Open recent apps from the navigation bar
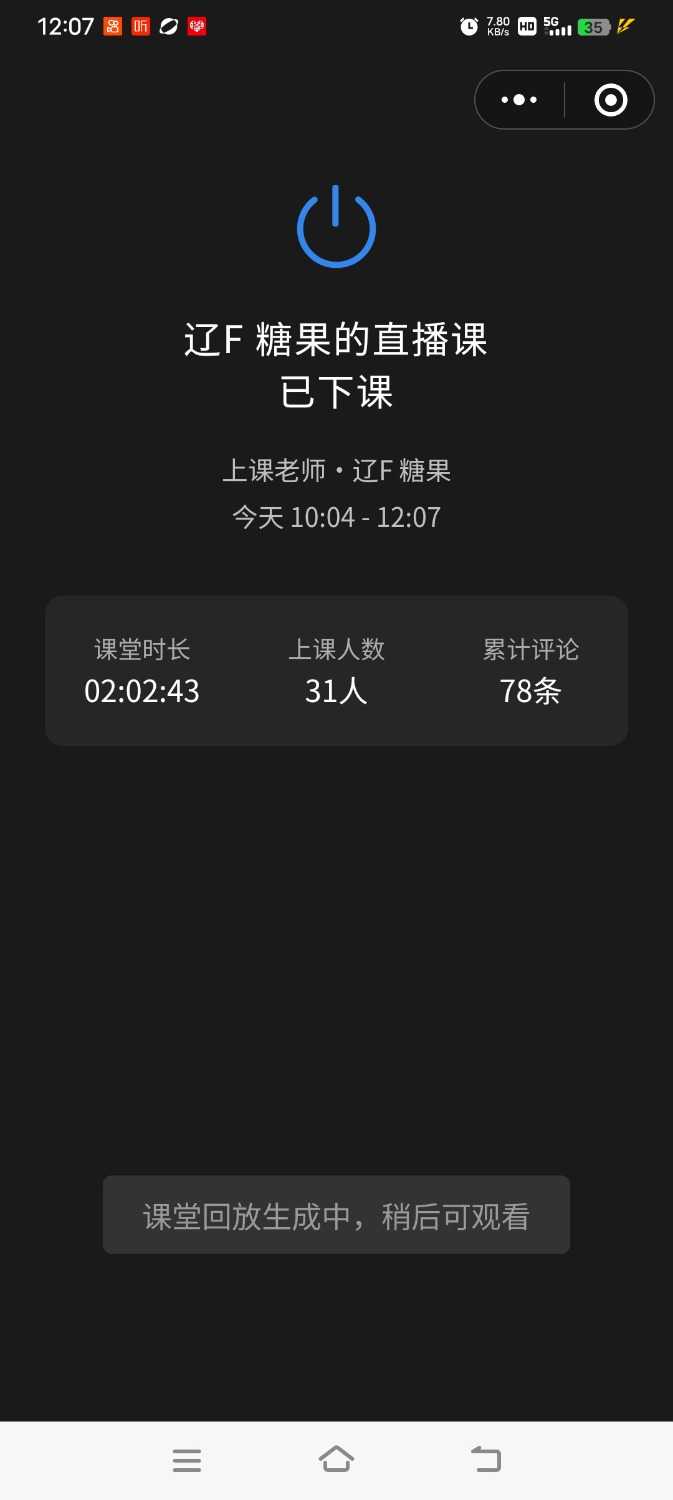Viewport: 673px width, 1500px height. click(x=187, y=1460)
